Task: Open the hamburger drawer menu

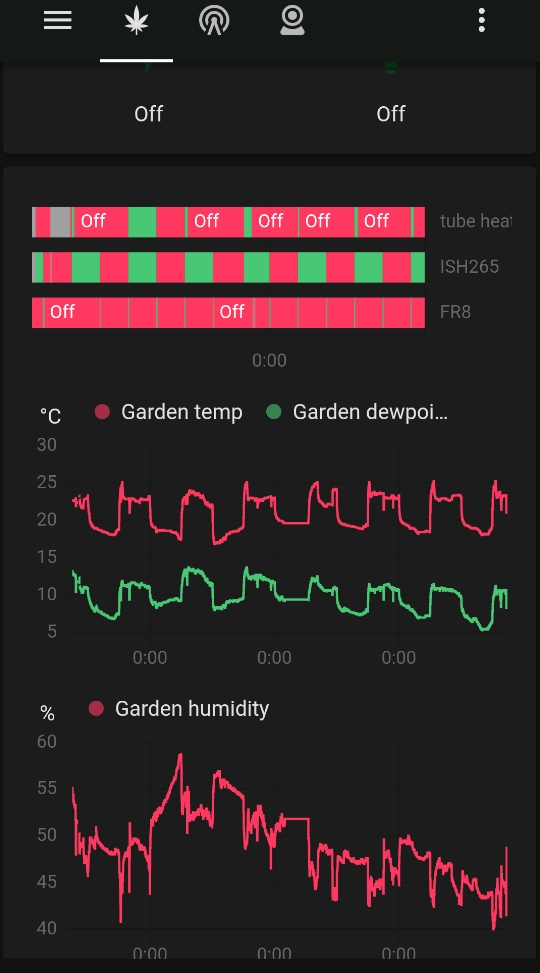Action: click(58, 20)
